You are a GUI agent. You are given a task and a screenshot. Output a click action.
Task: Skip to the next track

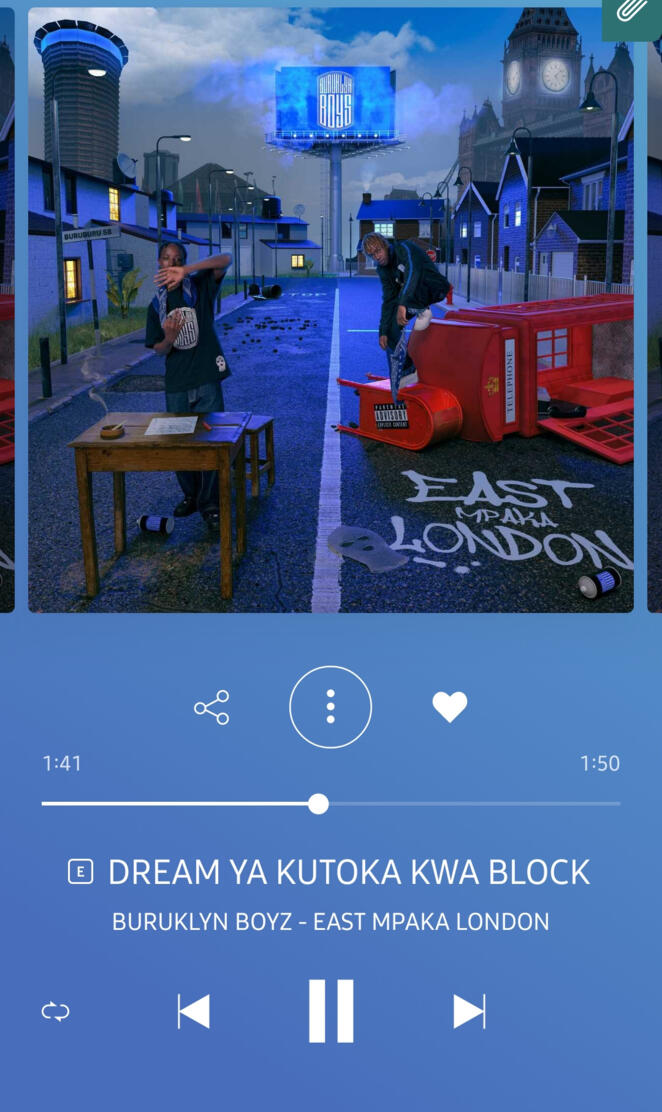[468, 1011]
